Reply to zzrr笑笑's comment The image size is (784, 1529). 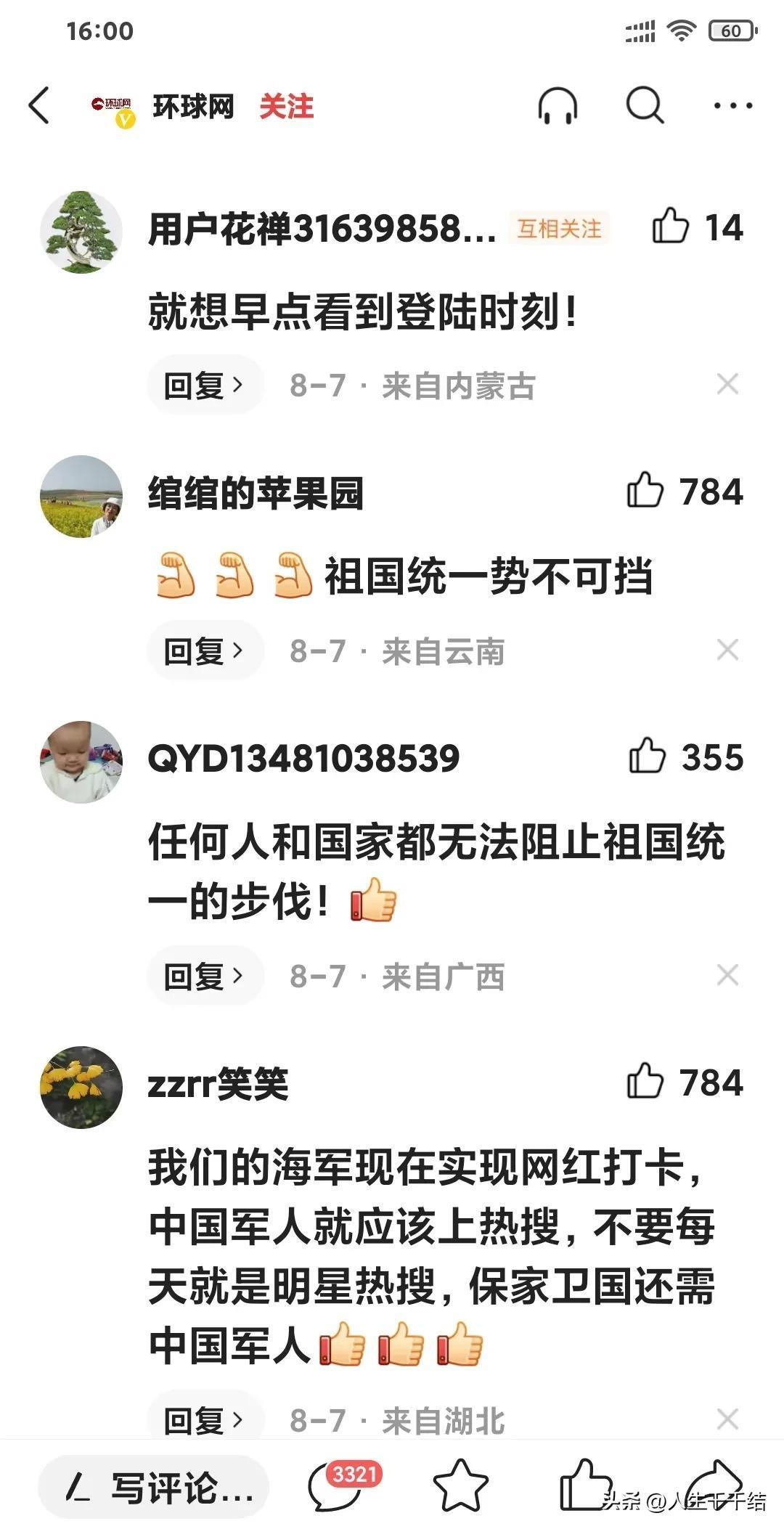pyautogui.click(x=203, y=1420)
